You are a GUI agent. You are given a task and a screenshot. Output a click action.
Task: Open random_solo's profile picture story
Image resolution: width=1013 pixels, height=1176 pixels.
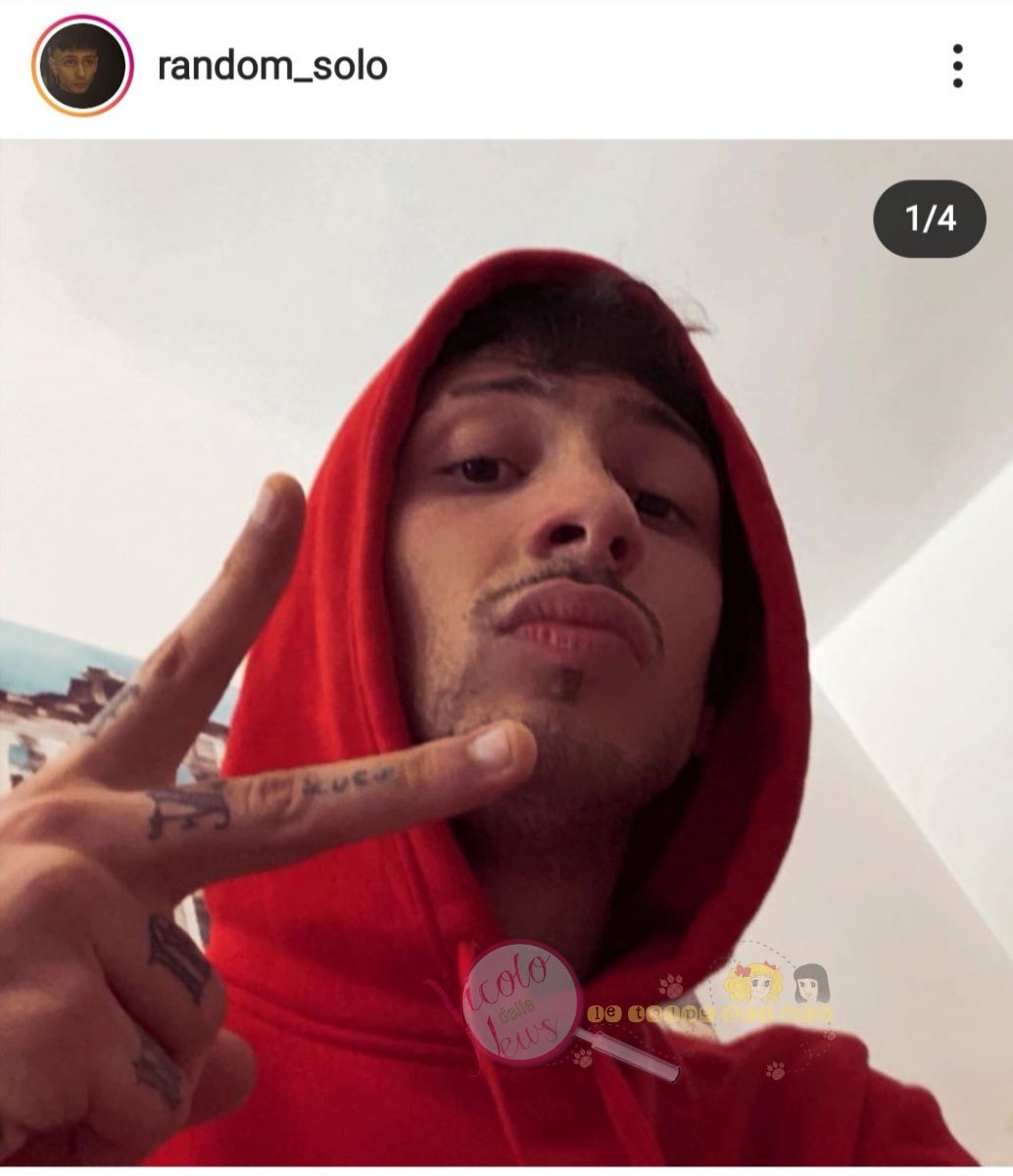81,67
